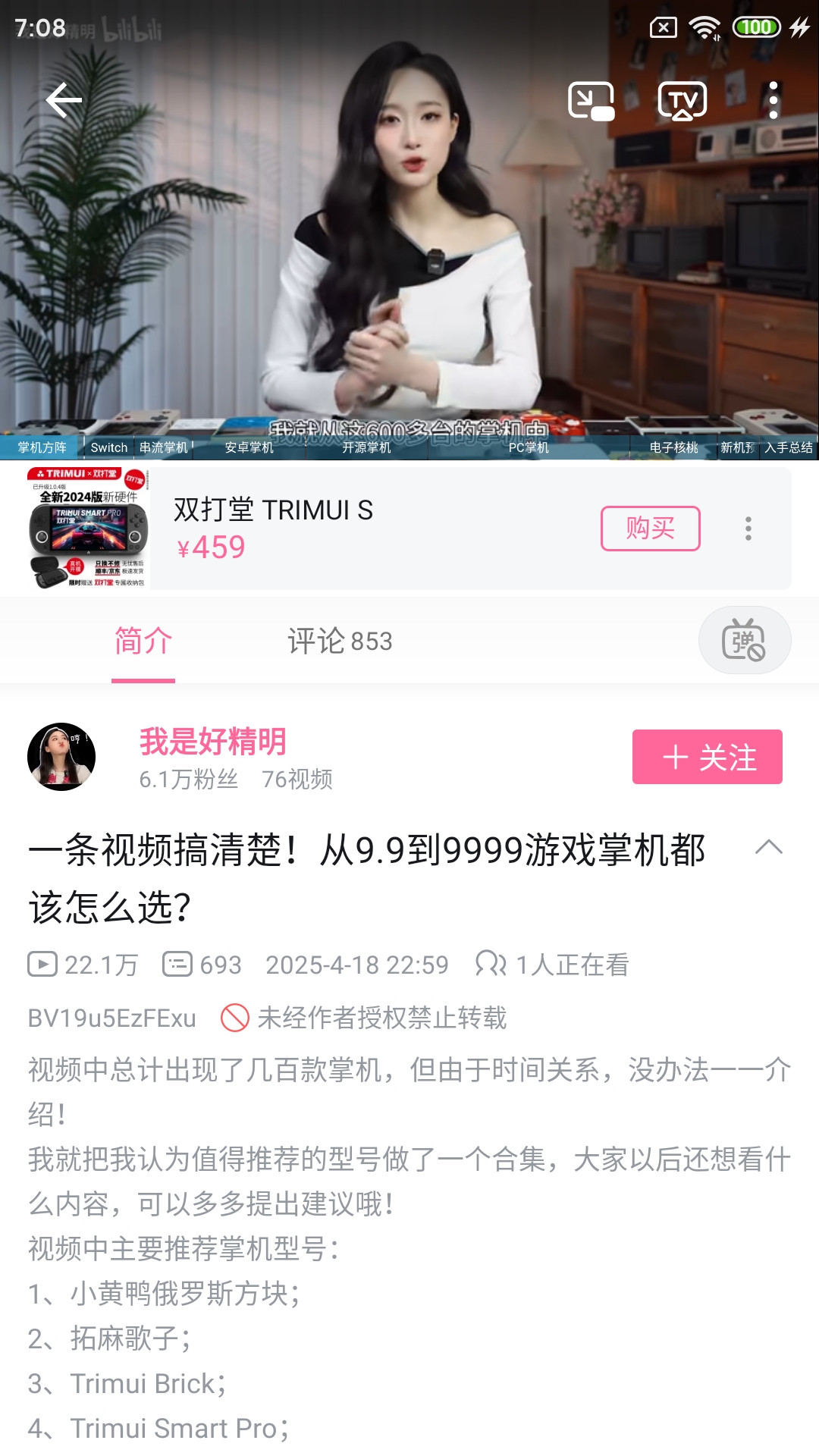
Task: Open more options on the product card
Action: pos(748,529)
